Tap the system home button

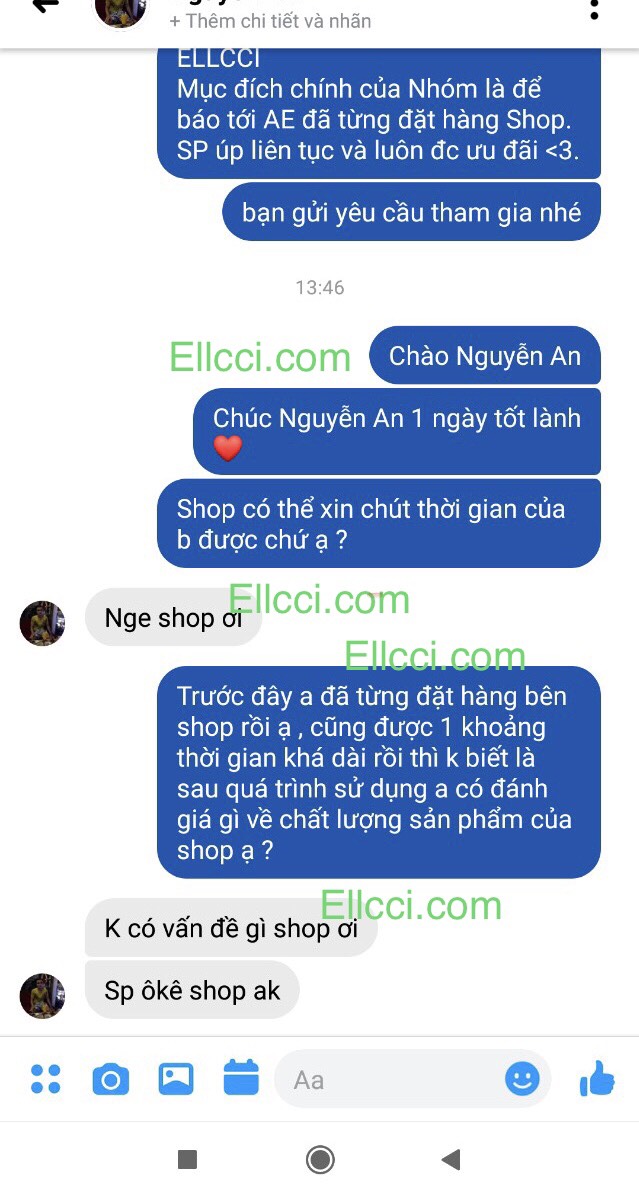coord(320,1159)
